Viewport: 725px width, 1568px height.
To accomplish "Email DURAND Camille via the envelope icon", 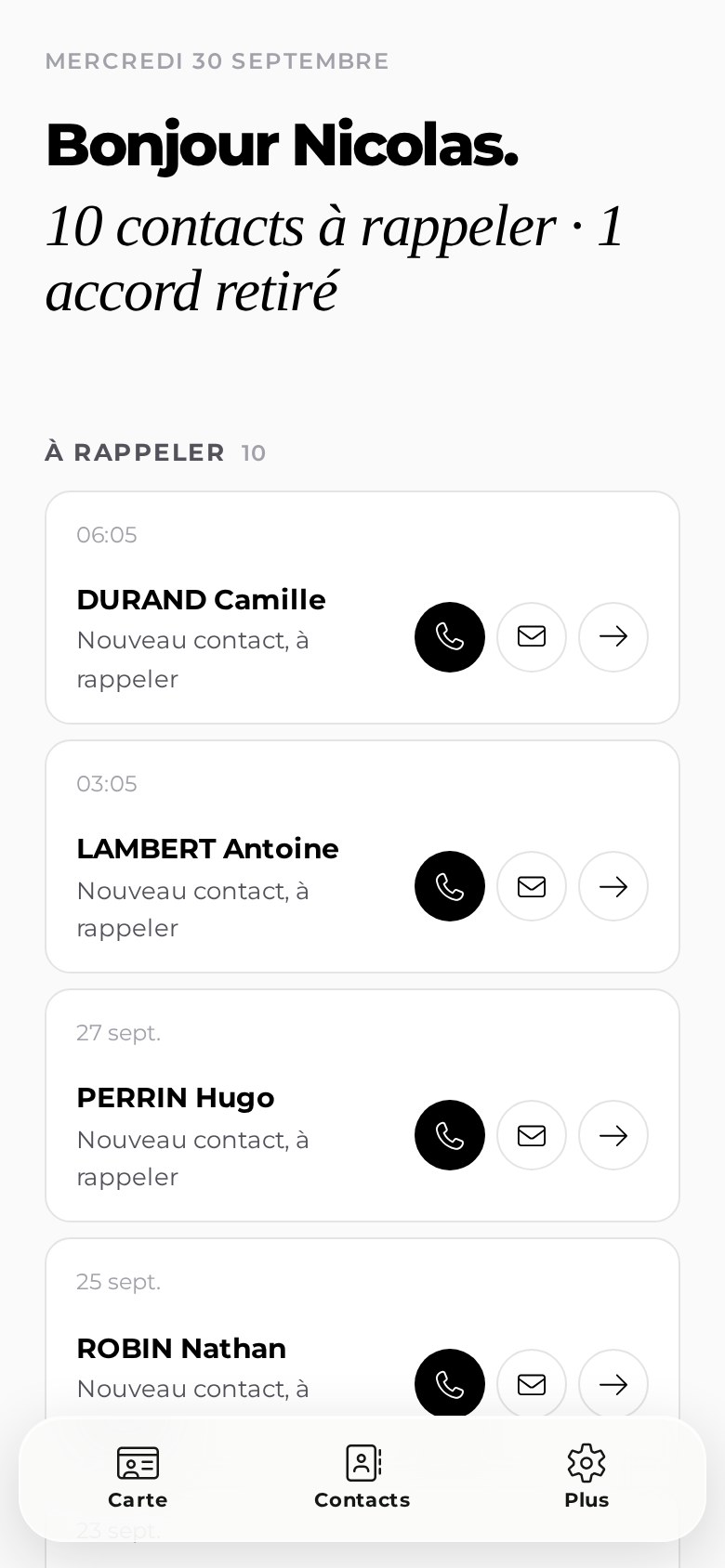I will pyautogui.click(x=532, y=637).
